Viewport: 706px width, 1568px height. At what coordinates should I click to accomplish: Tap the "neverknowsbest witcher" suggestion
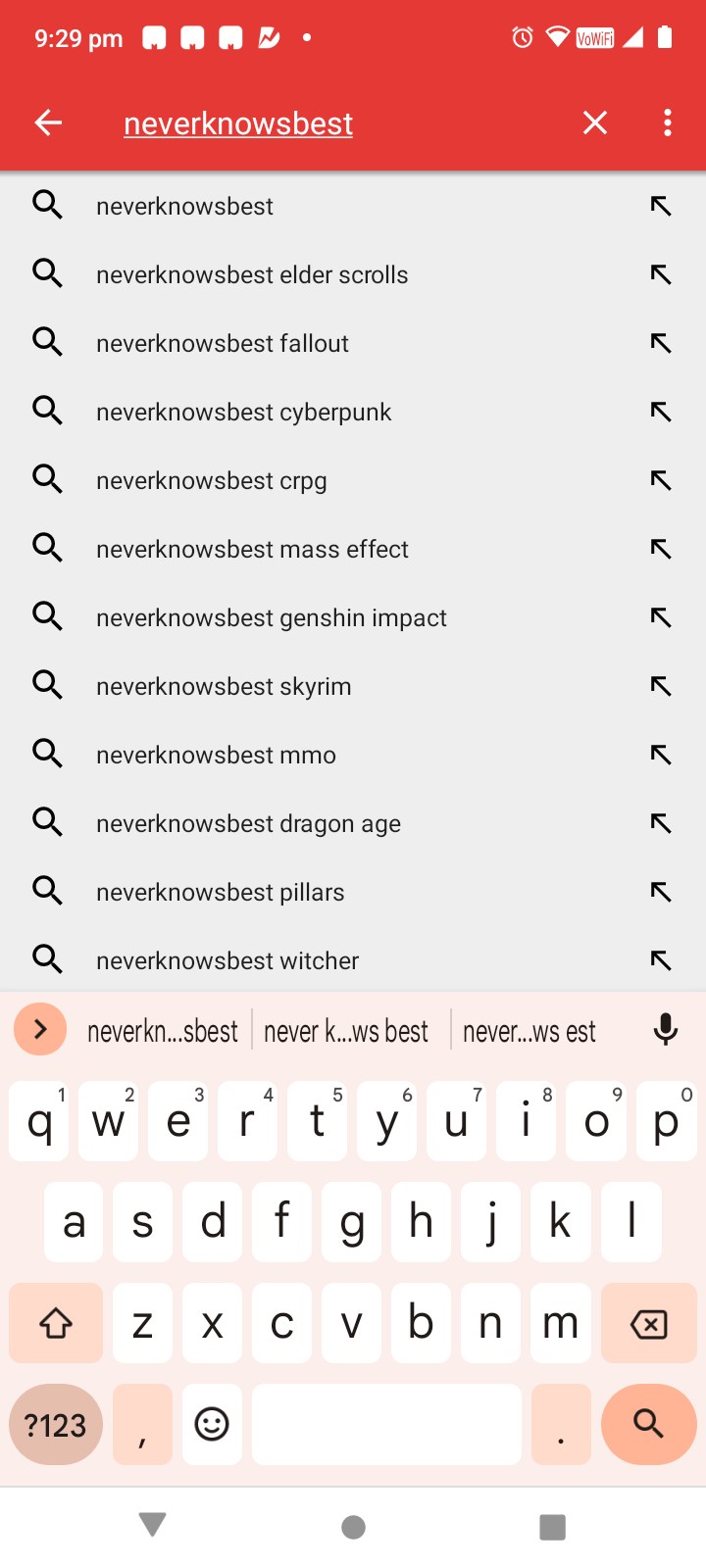(227, 960)
